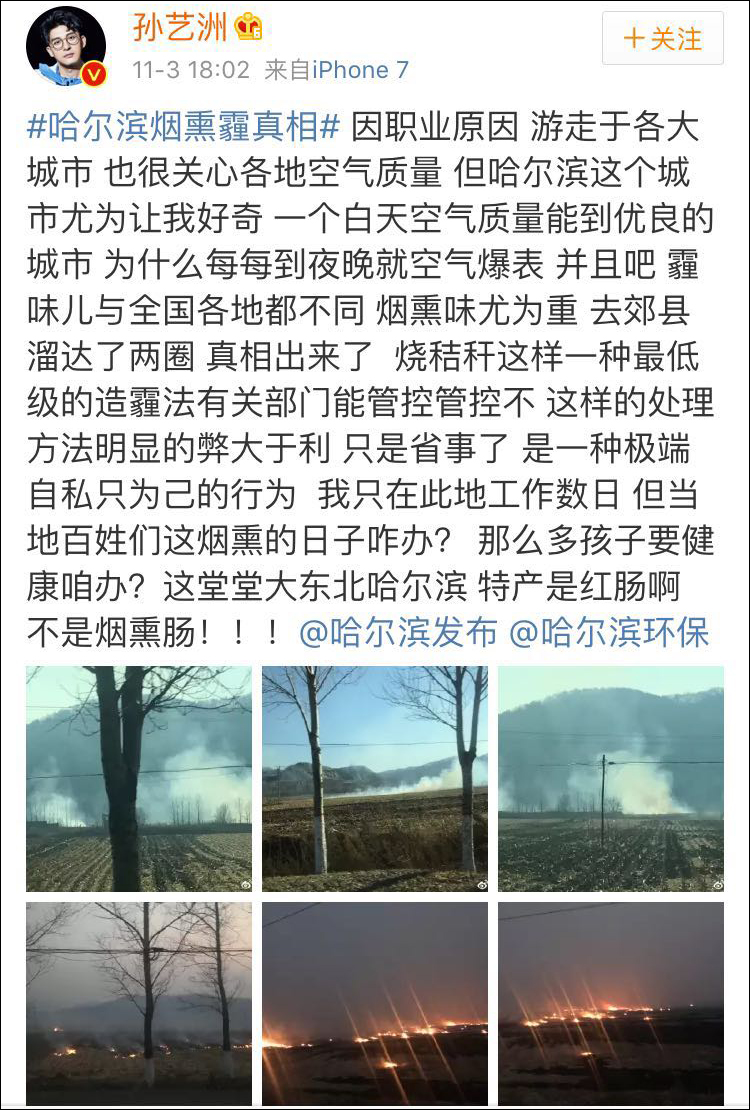This screenshot has width=750, height=1110.
Task: View last night photo of field fires
Action: (610, 1004)
